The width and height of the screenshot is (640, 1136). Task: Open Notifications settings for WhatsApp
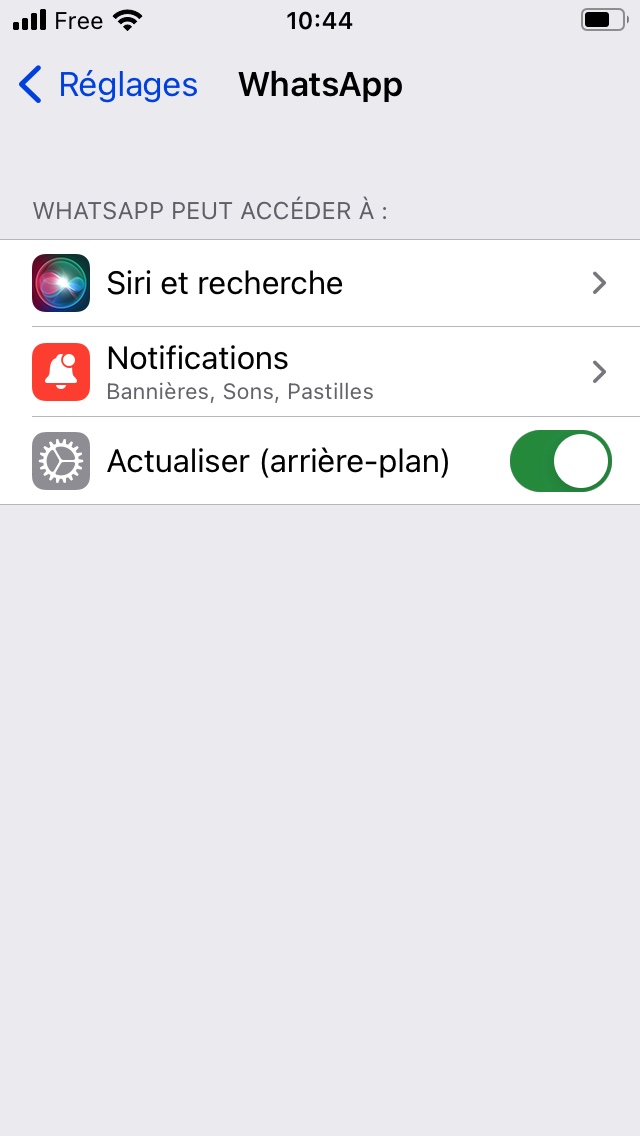[320, 372]
